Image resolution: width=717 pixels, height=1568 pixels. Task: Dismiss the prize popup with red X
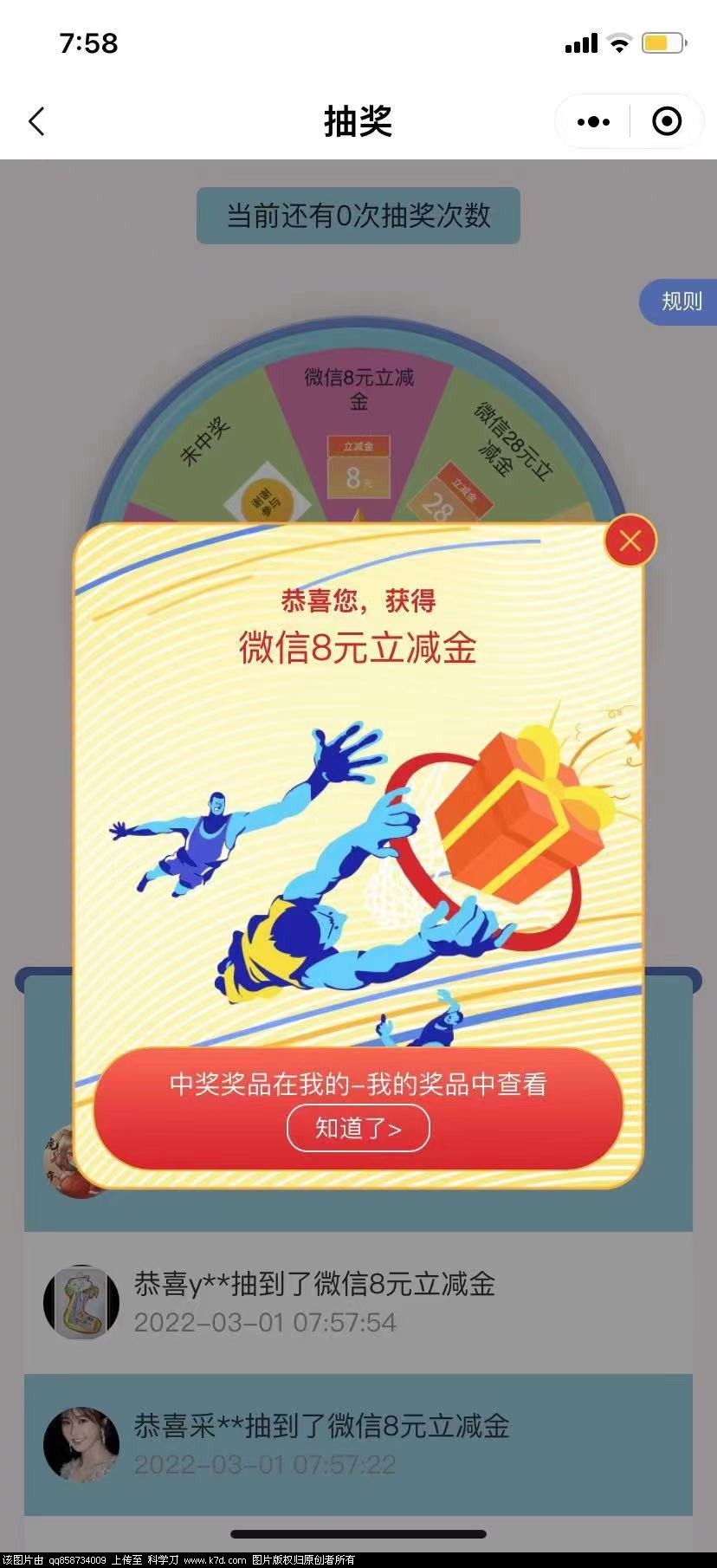[630, 541]
